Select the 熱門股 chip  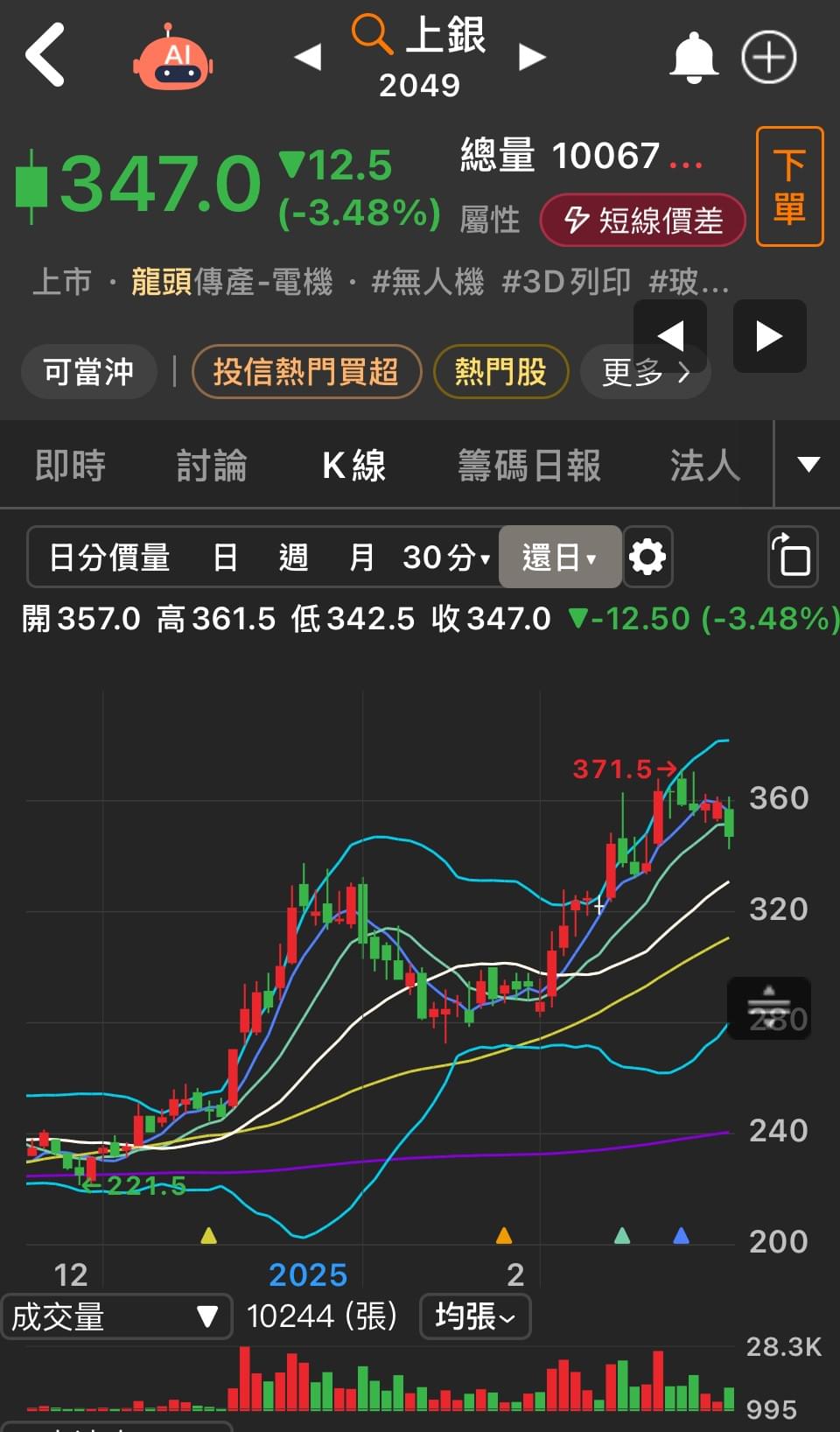pyautogui.click(x=500, y=372)
